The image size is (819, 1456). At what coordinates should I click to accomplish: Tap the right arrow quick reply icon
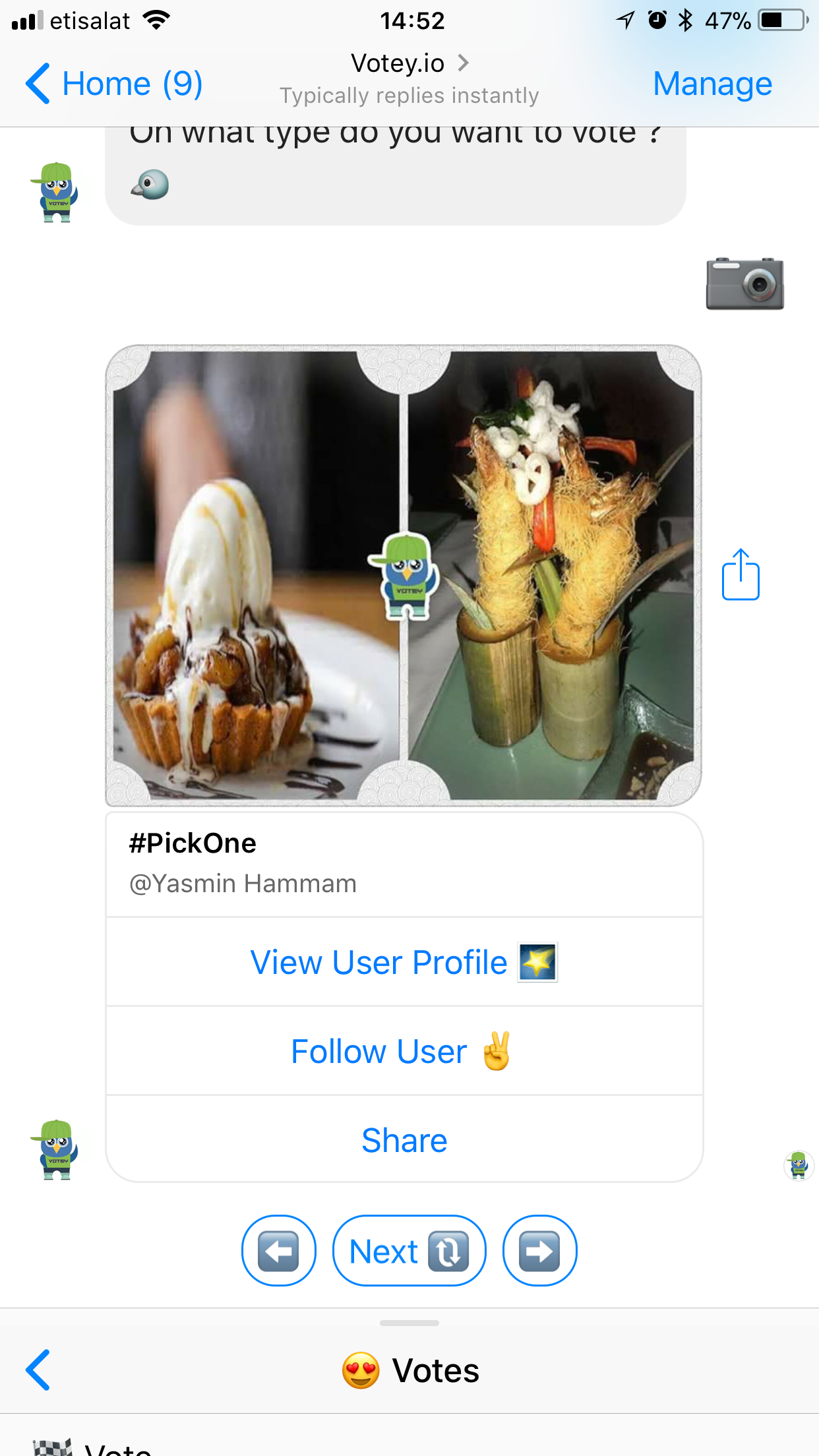[x=539, y=1250]
